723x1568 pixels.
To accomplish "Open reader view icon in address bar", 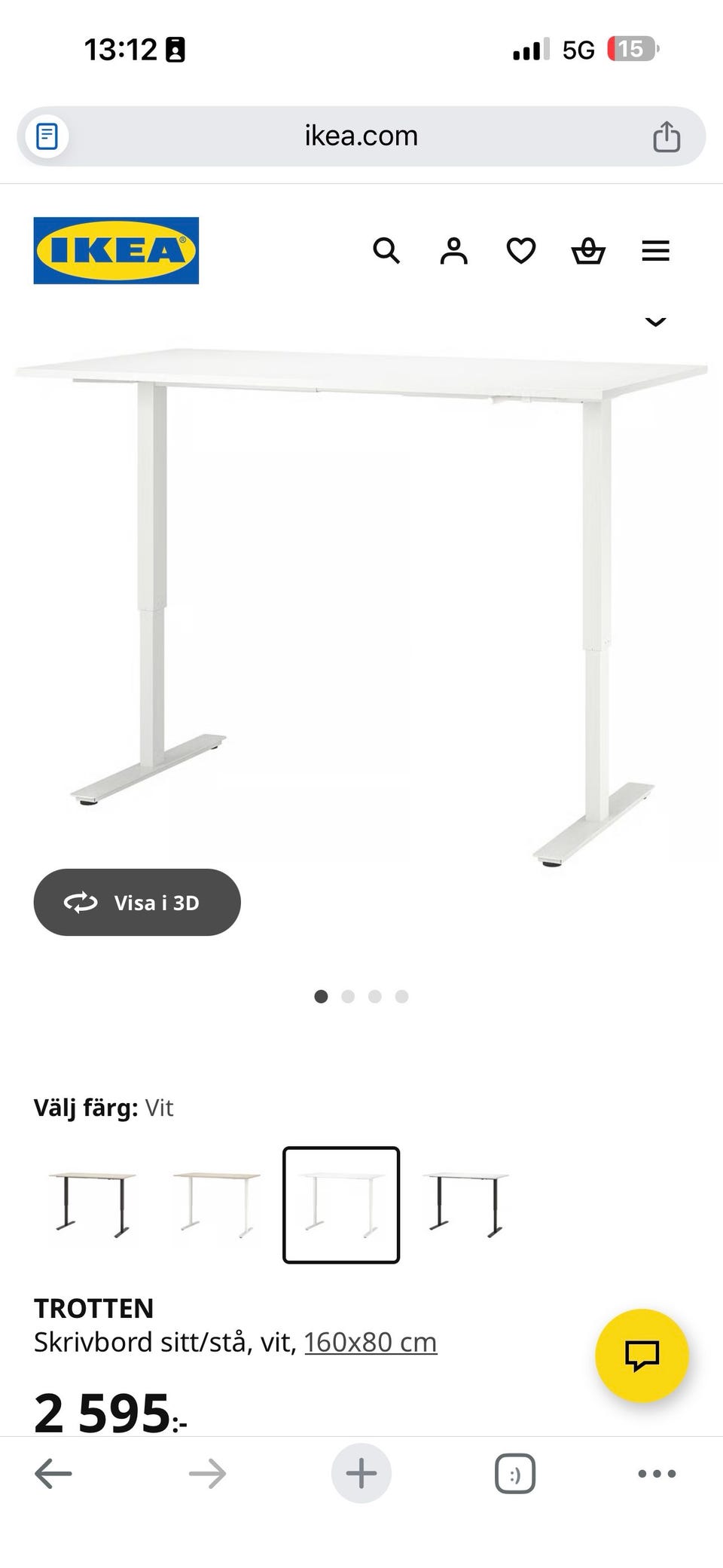I will (x=47, y=136).
